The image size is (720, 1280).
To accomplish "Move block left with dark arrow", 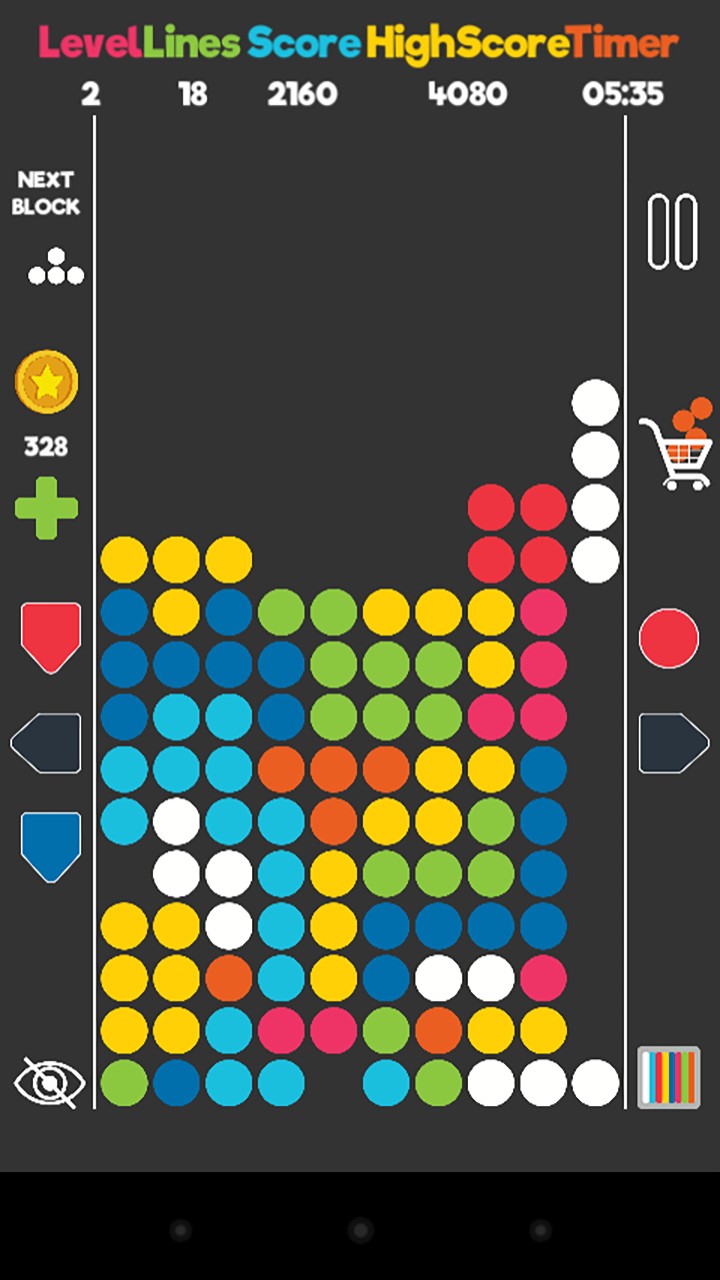I will 47,743.
